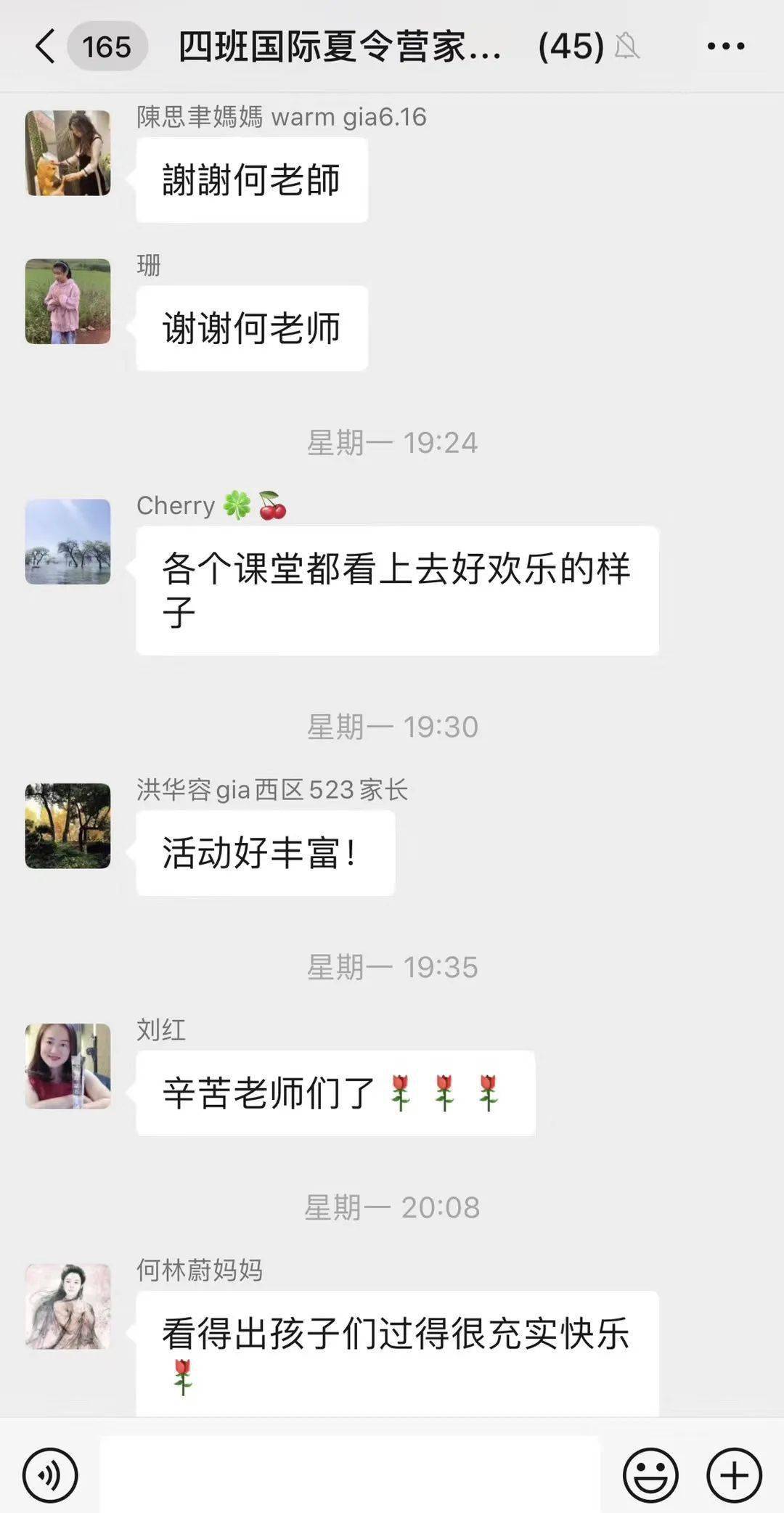This screenshot has height=1513, width=784.
Task: Open 洪华容's profile avatar
Action: coord(68,825)
